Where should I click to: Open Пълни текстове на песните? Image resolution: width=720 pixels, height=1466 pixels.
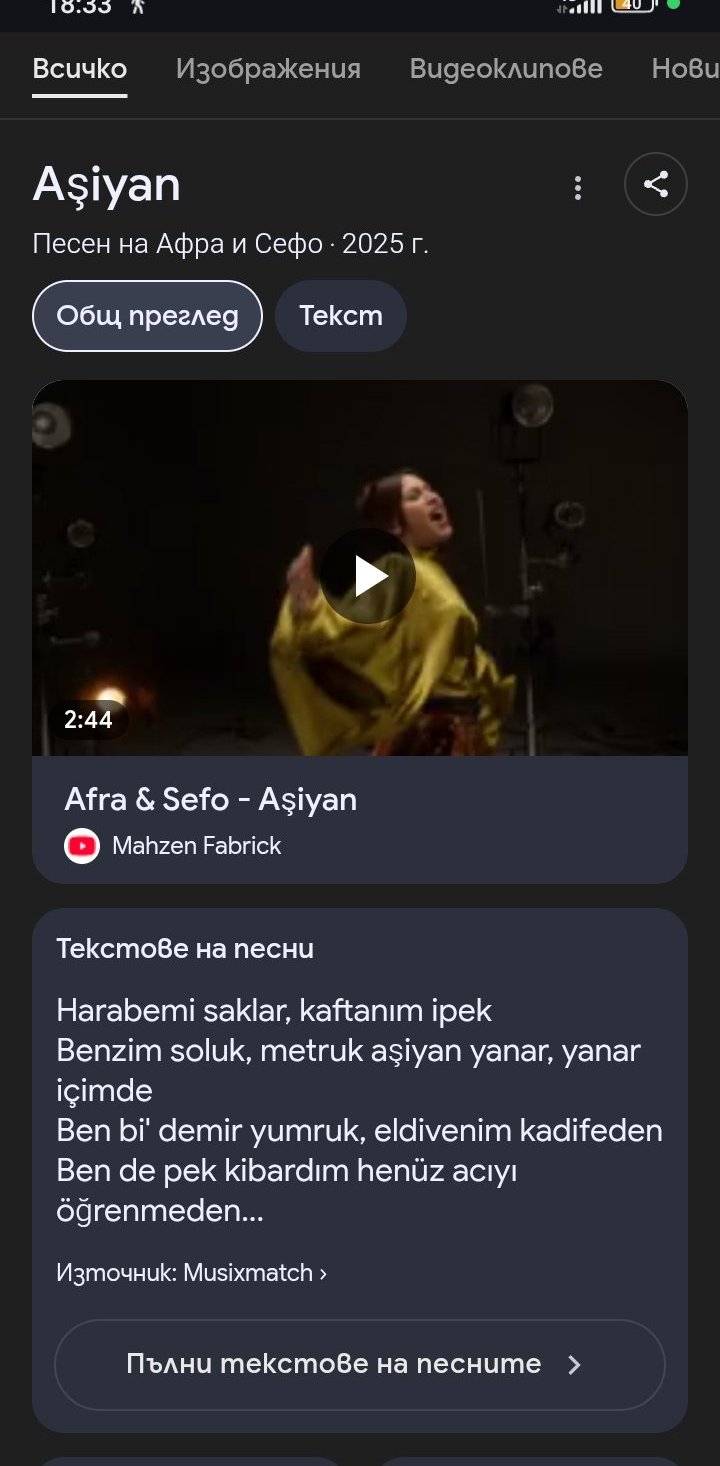(x=359, y=1364)
